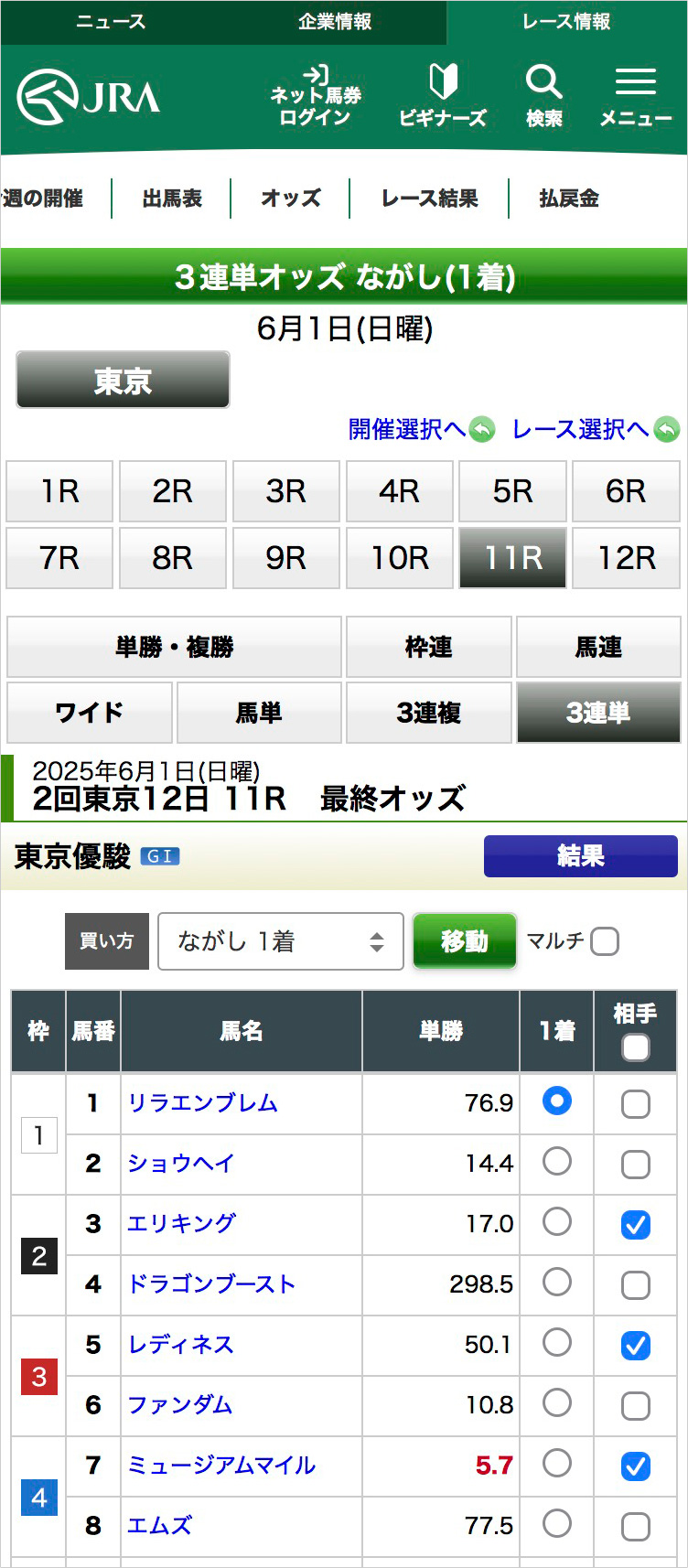
Task: Switch to race 10R
Action: pos(400,558)
